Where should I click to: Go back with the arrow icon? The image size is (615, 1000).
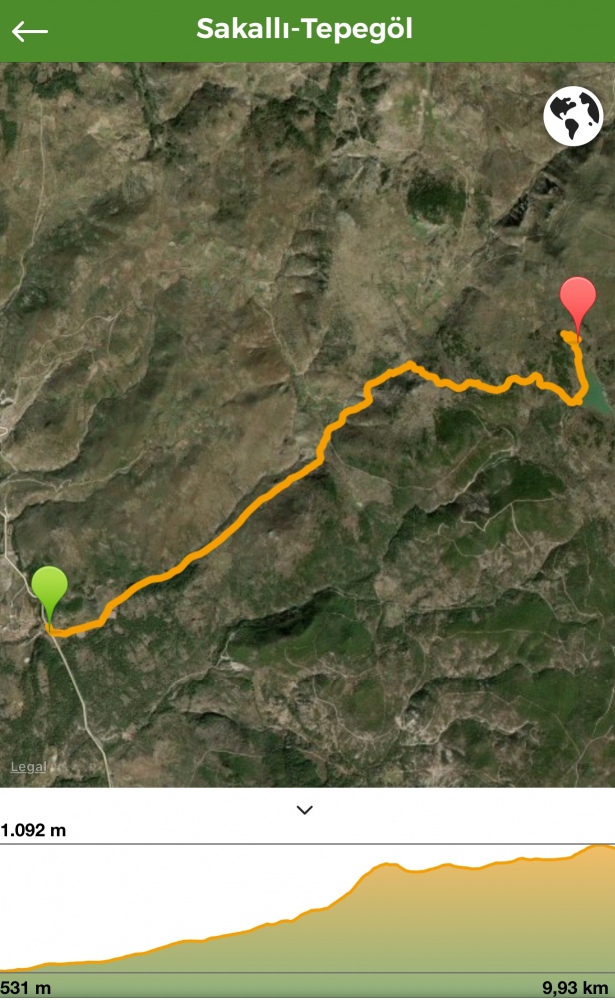29,31
